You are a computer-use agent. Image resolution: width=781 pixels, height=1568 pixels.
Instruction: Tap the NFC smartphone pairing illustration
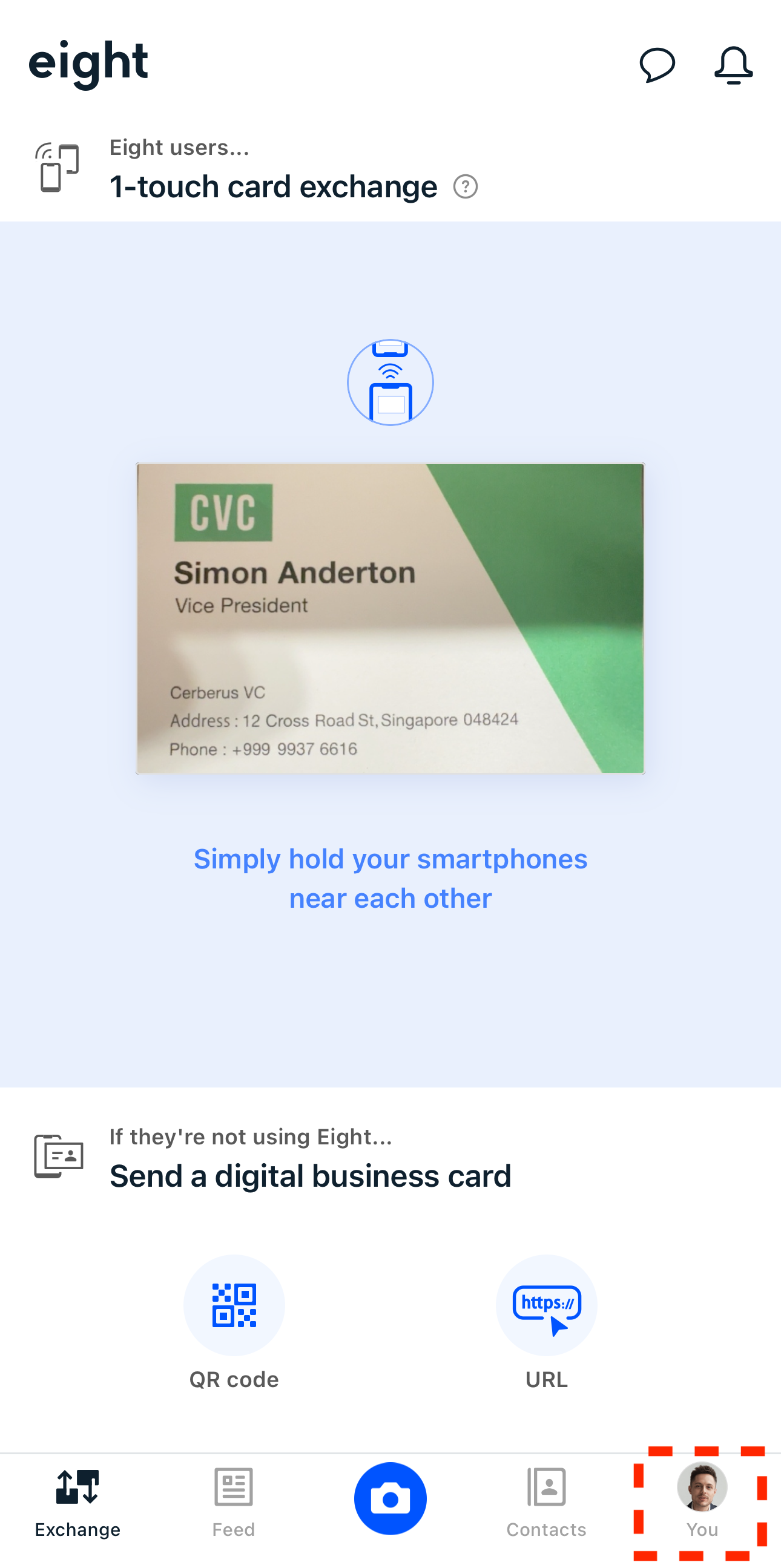tap(390, 382)
